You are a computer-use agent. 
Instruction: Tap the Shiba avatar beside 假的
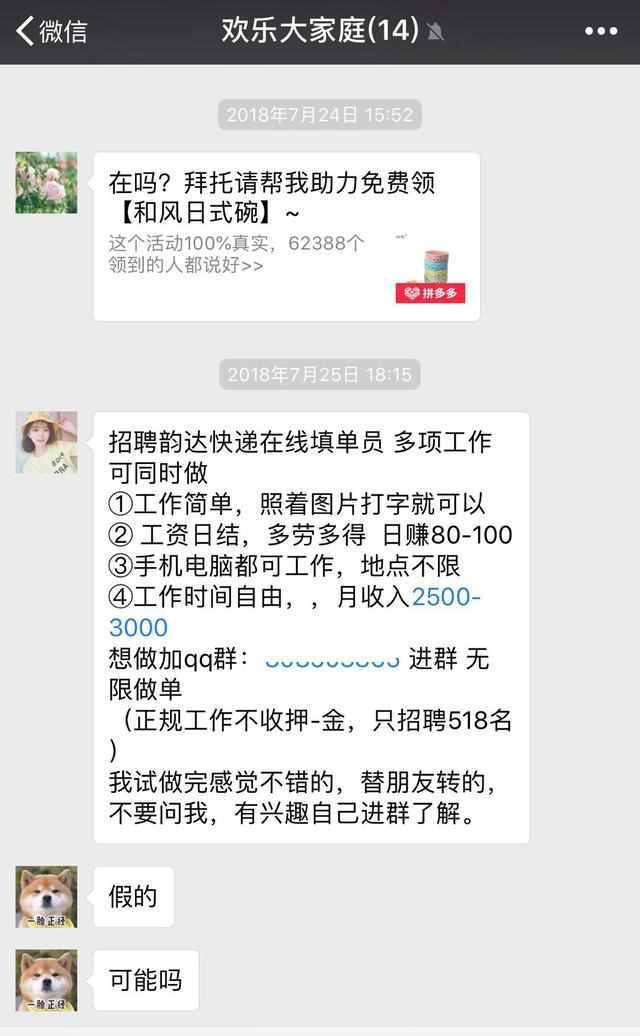[x=46, y=897]
